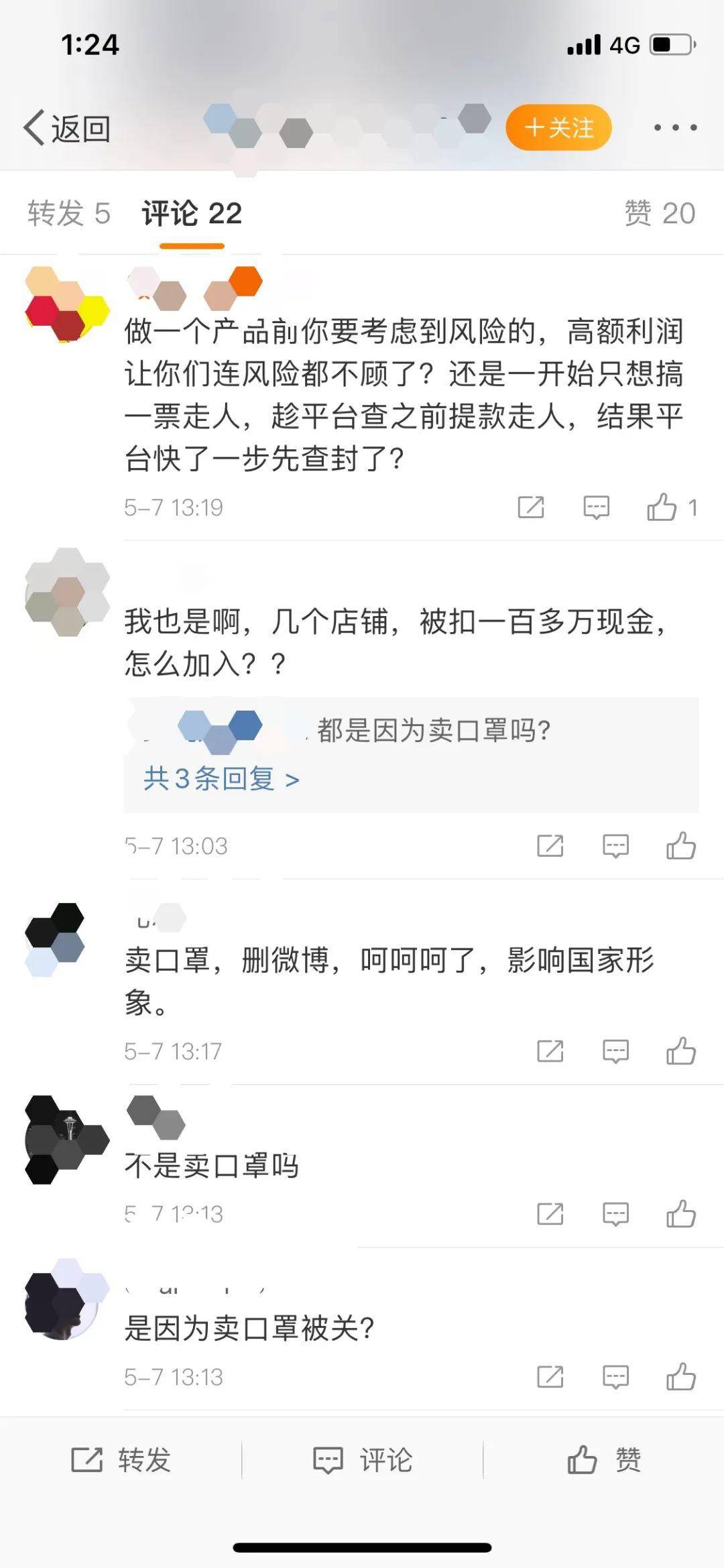Follow the author with the +关注 button
Viewport: 724px width, 1568px height.
[558, 127]
